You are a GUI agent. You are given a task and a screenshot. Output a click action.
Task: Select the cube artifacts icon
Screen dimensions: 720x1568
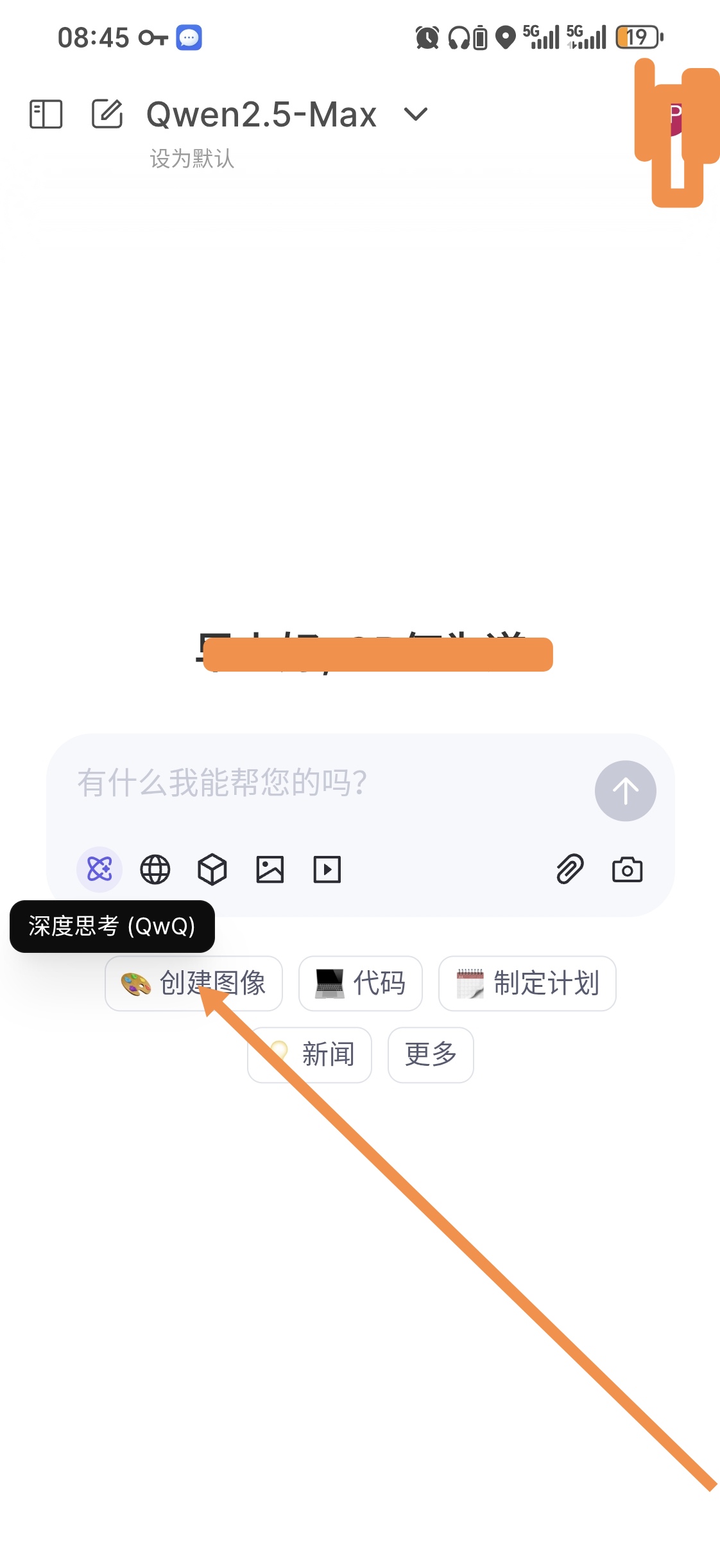(x=212, y=870)
